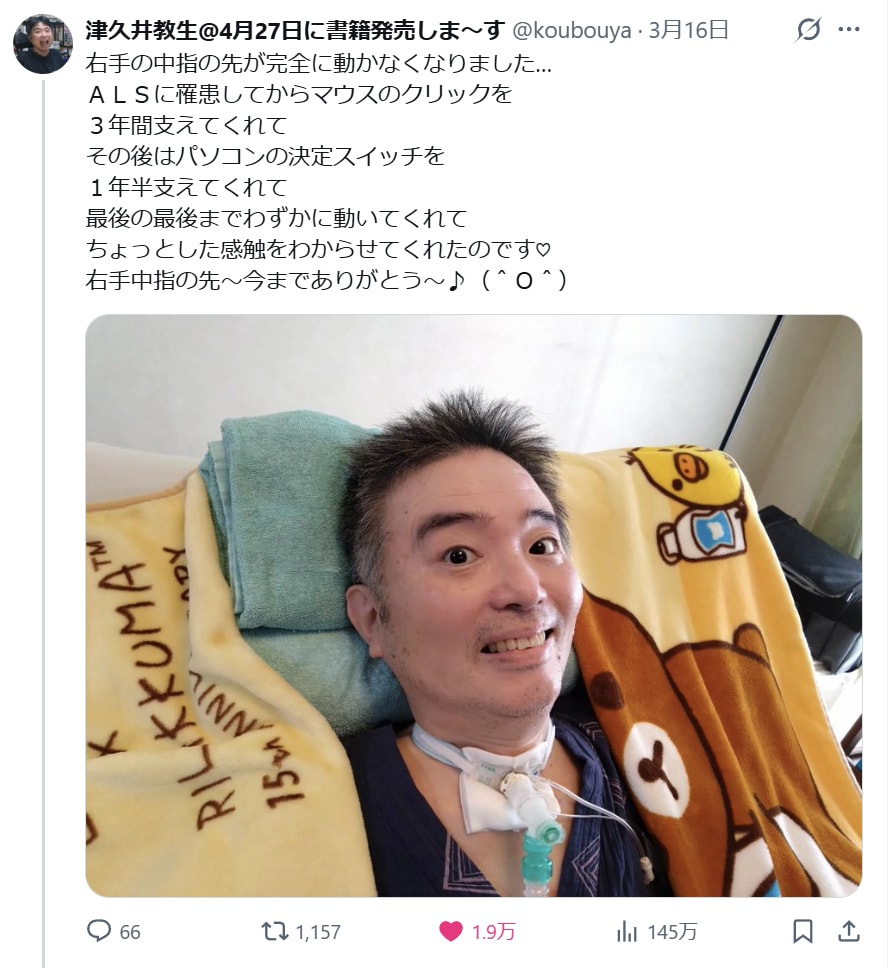Screen dimensions: 890x968
Task: Open the poster's profile avatar
Action: [x=43, y=44]
